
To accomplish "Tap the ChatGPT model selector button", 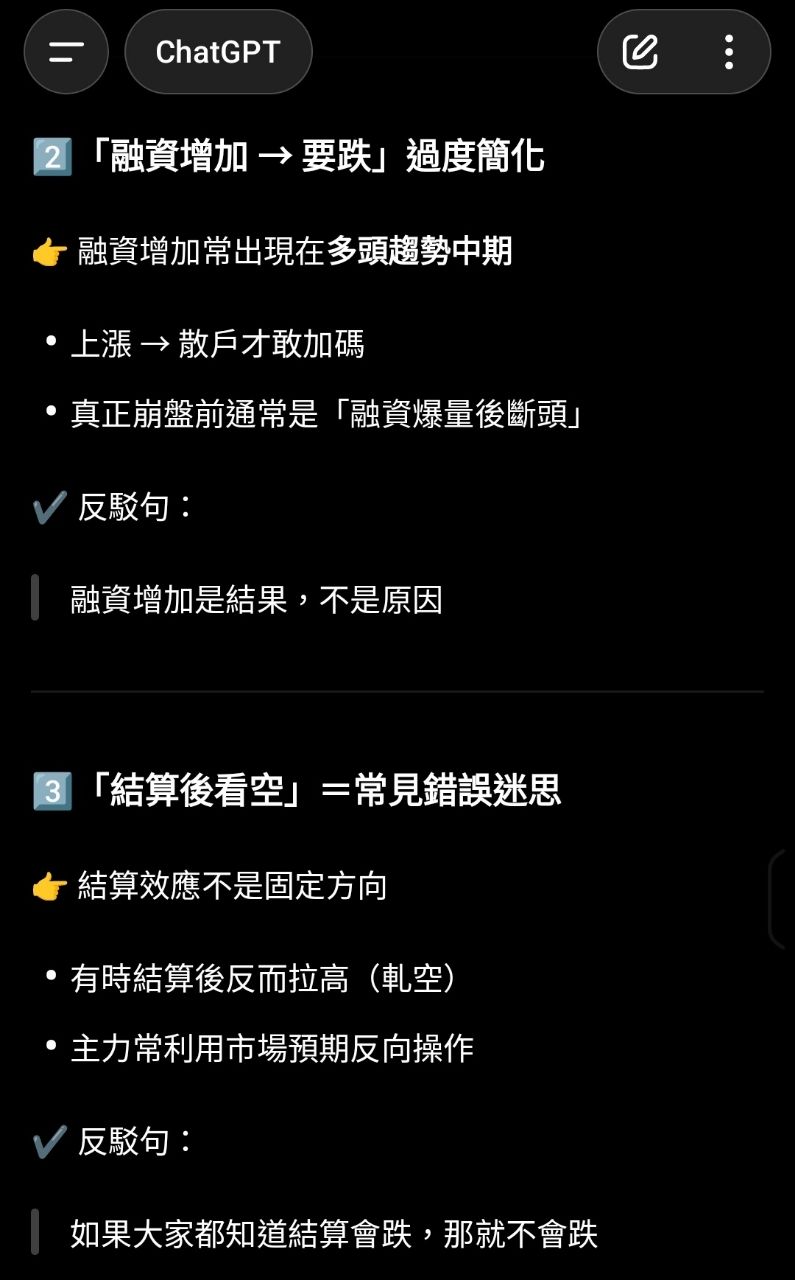I will pyautogui.click(x=218, y=52).
